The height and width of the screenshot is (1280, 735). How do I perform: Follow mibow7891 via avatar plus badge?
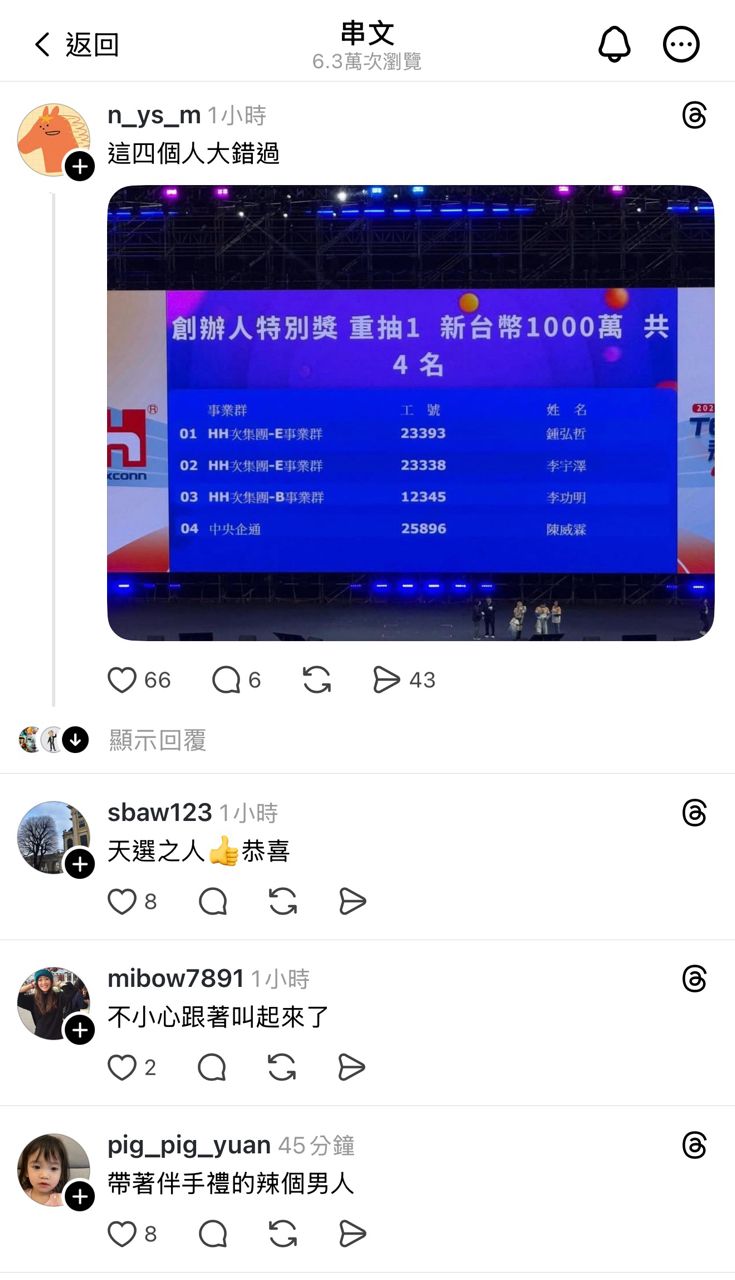(80, 1030)
